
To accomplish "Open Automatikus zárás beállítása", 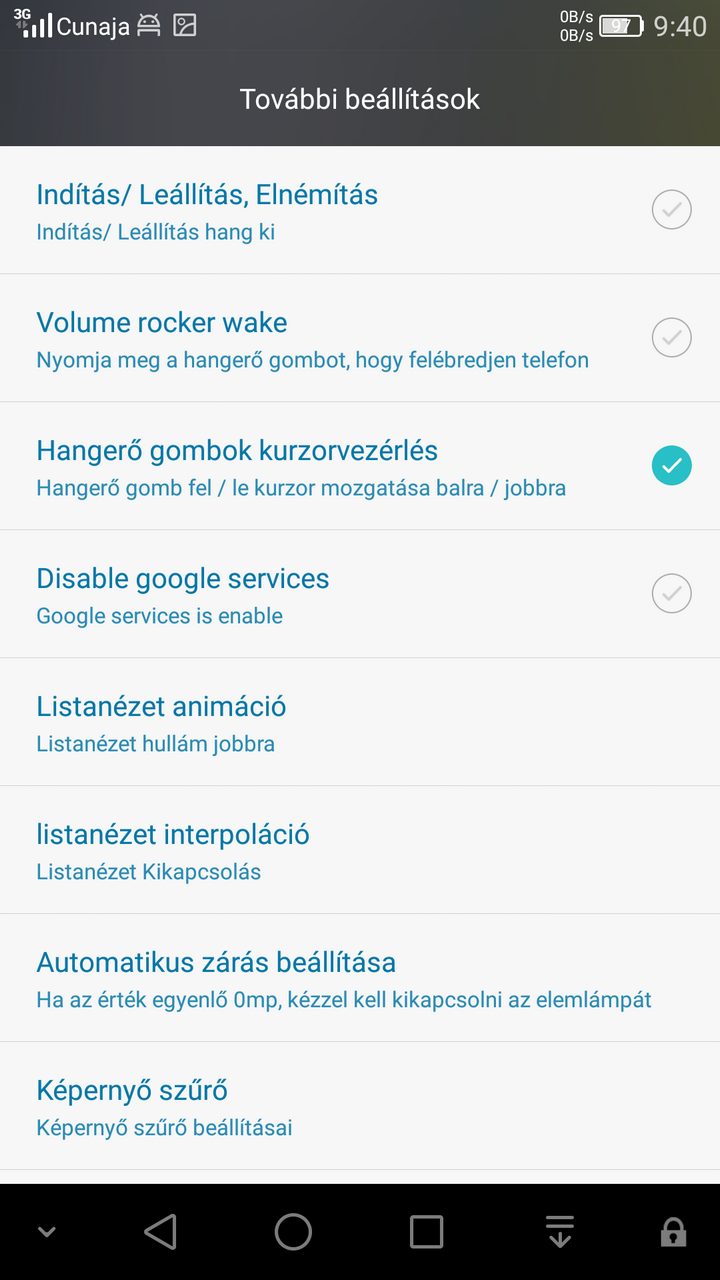I will pos(360,978).
